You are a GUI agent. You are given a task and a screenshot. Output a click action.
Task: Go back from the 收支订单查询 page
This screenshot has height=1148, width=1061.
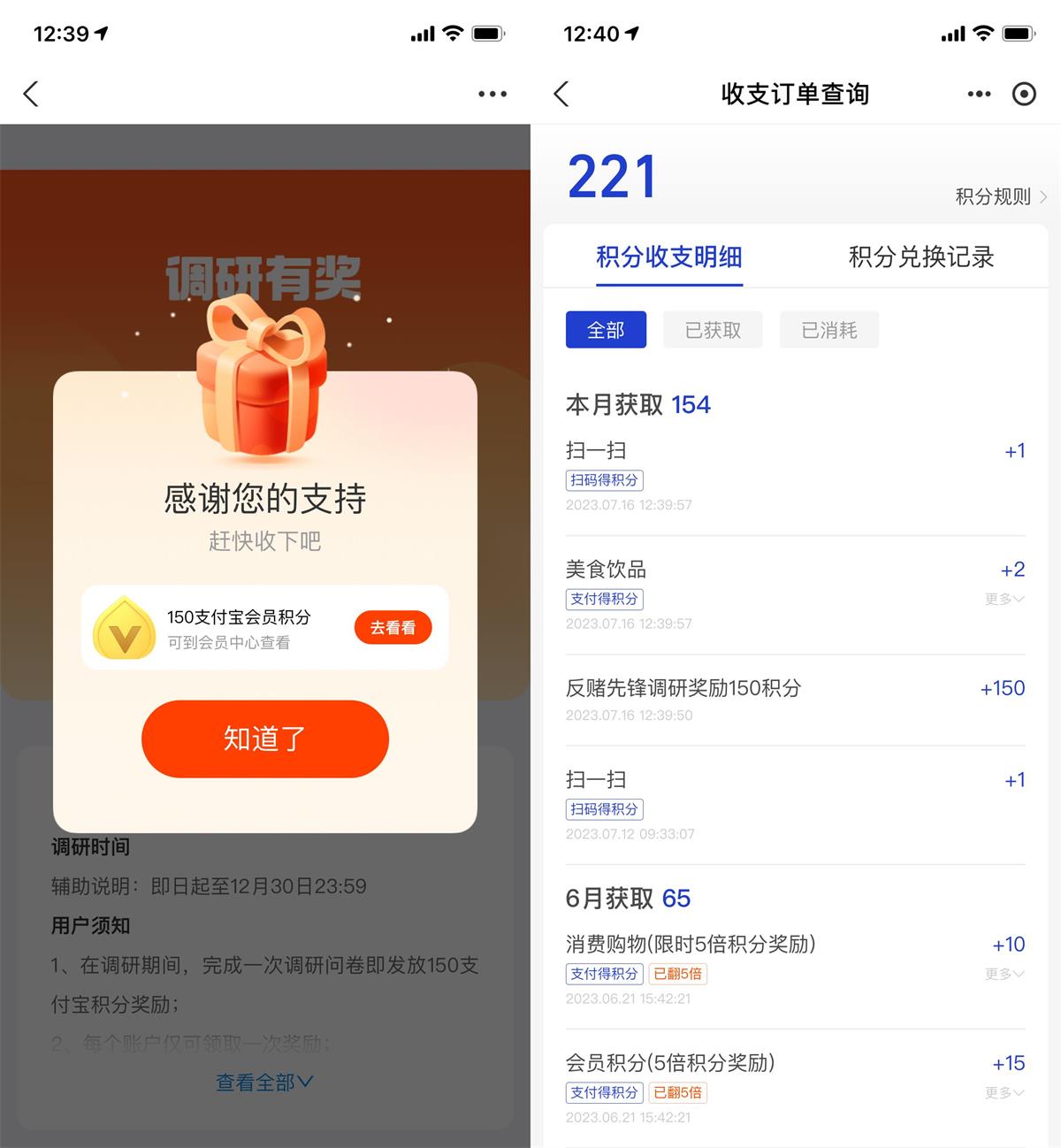pos(562,94)
